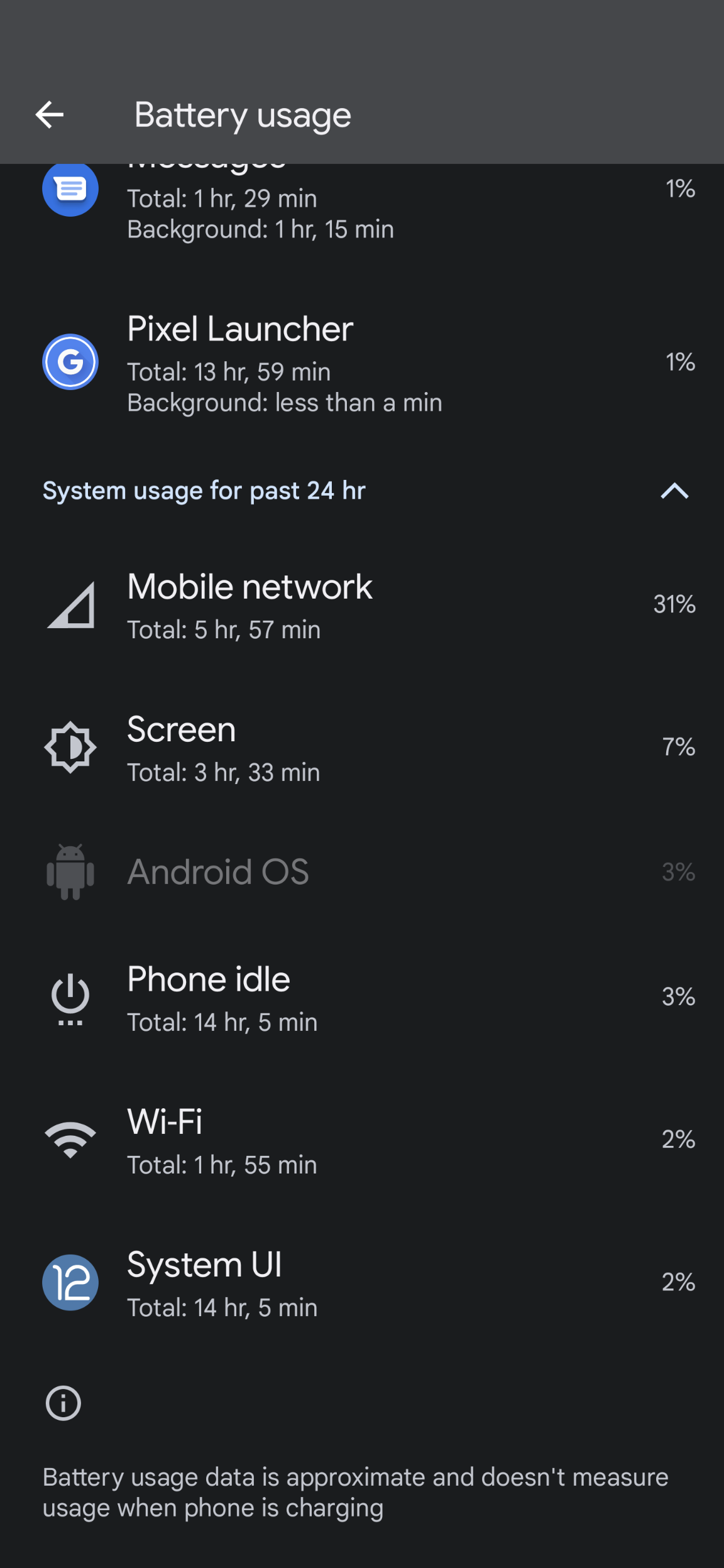Screen dimensions: 724x1568
Task: Open Screen battery usage row
Action: click(x=224, y=748)
